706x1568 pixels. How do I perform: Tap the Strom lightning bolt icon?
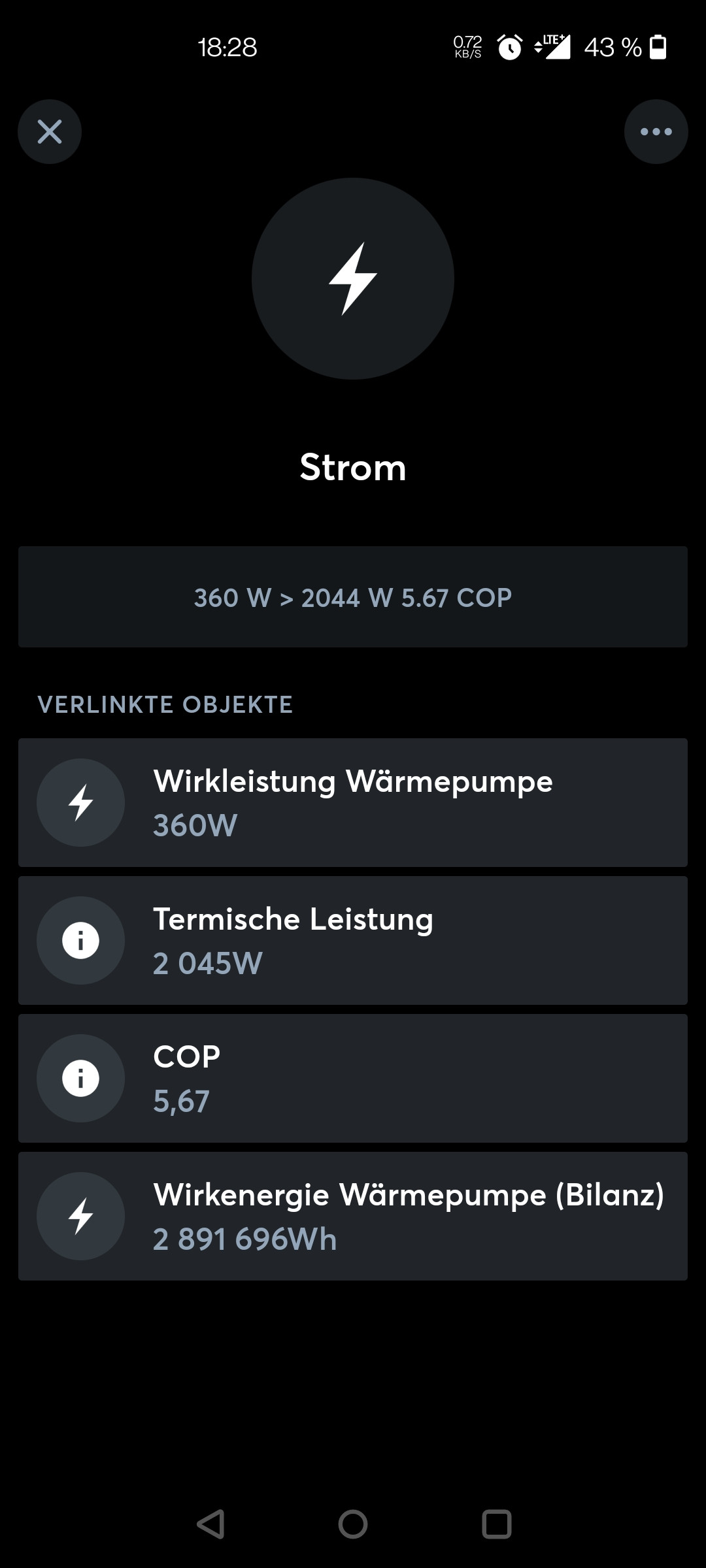pos(353,279)
